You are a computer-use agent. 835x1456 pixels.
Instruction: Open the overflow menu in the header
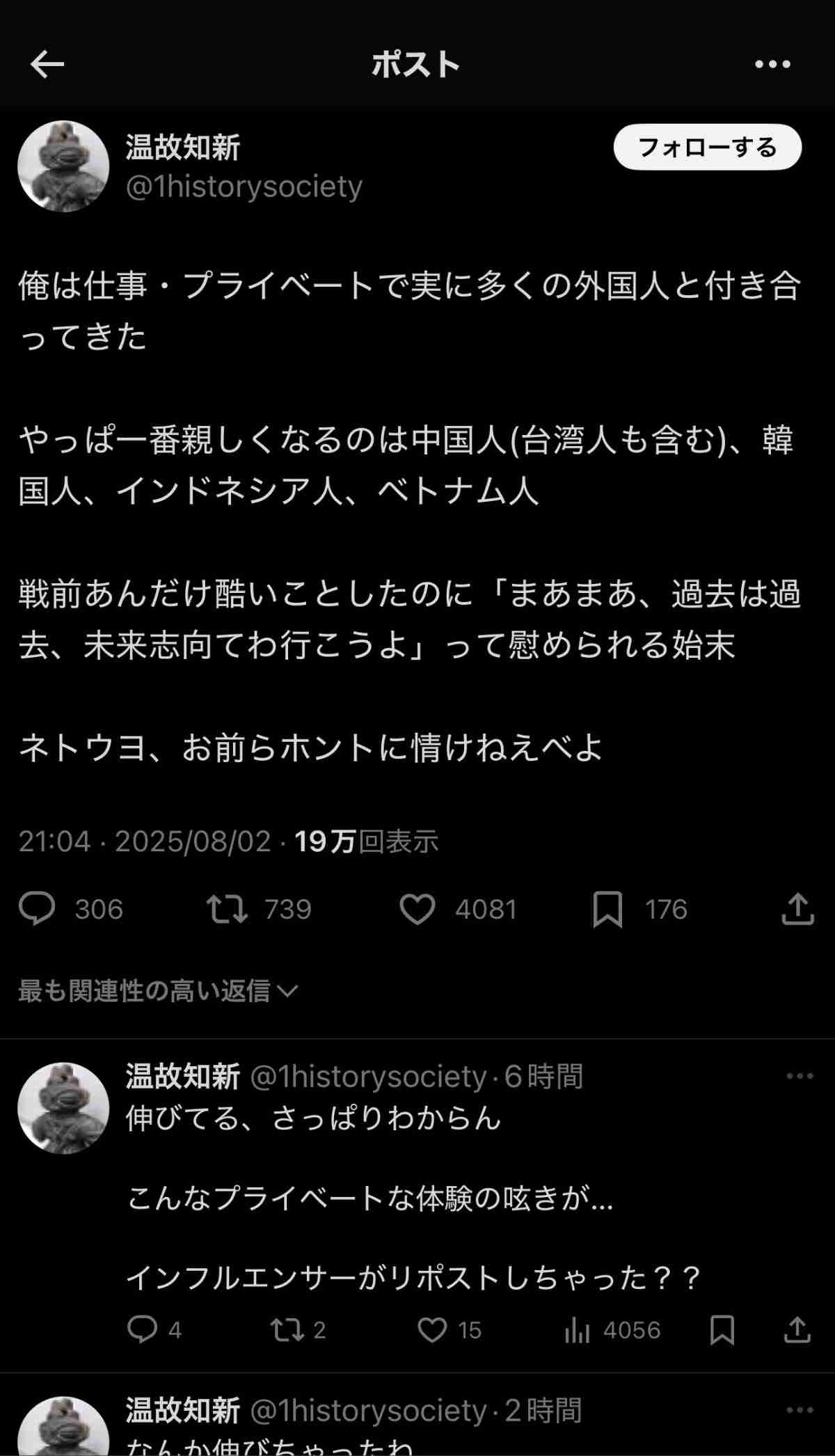pos(772,65)
